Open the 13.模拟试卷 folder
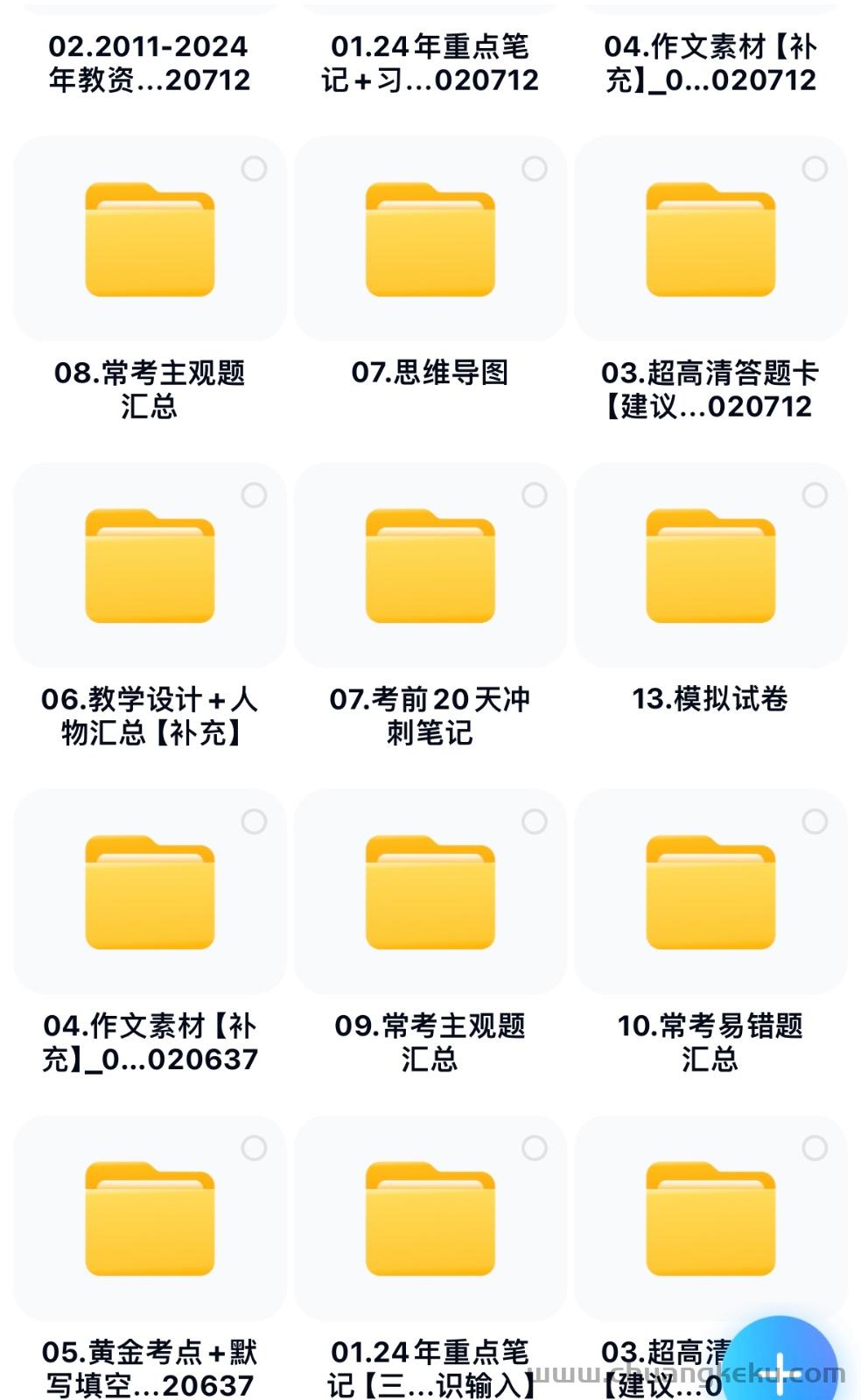The height and width of the screenshot is (1400, 861). [710, 565]
